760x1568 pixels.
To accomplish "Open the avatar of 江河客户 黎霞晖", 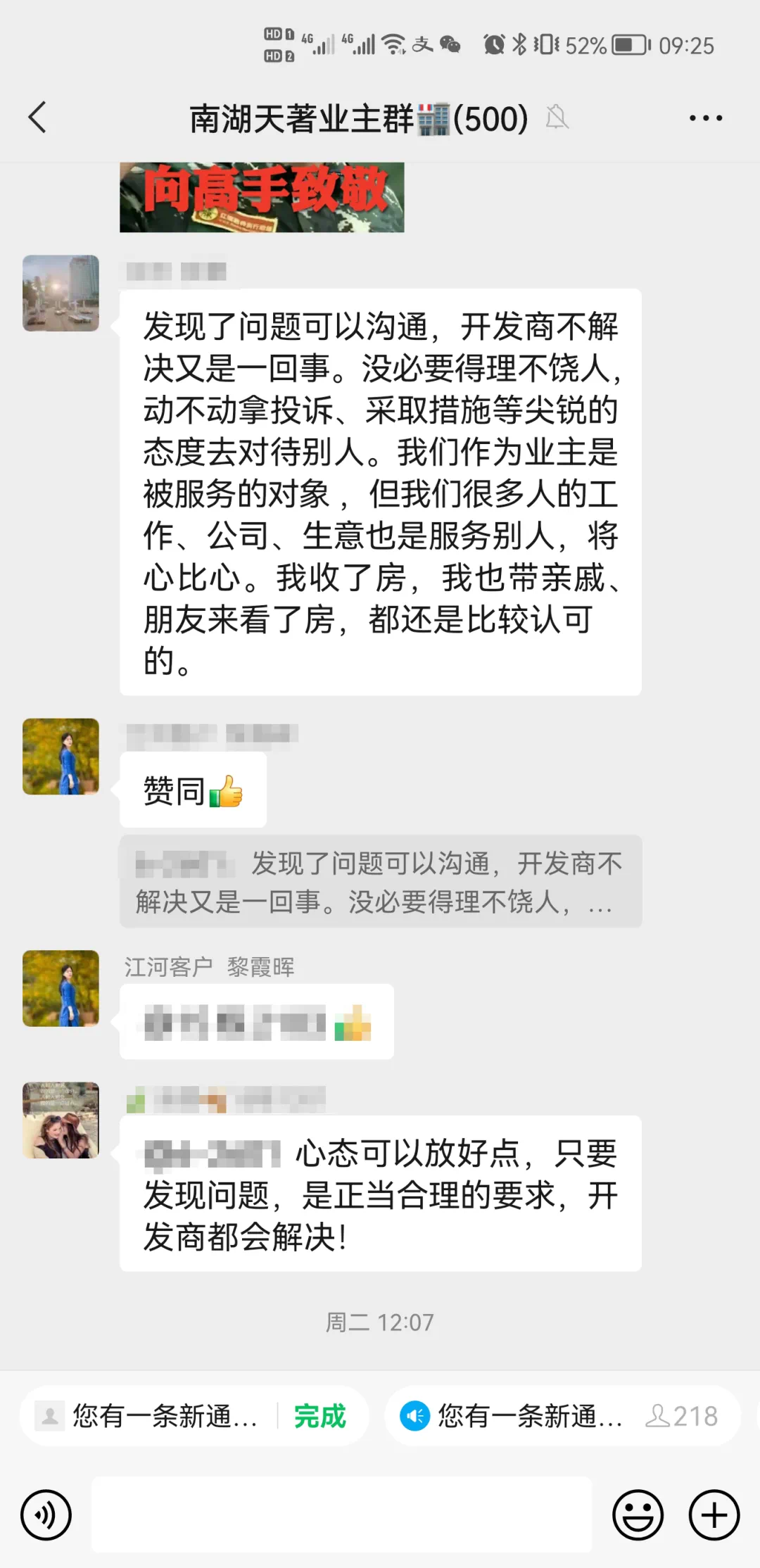I will (61, 988).
